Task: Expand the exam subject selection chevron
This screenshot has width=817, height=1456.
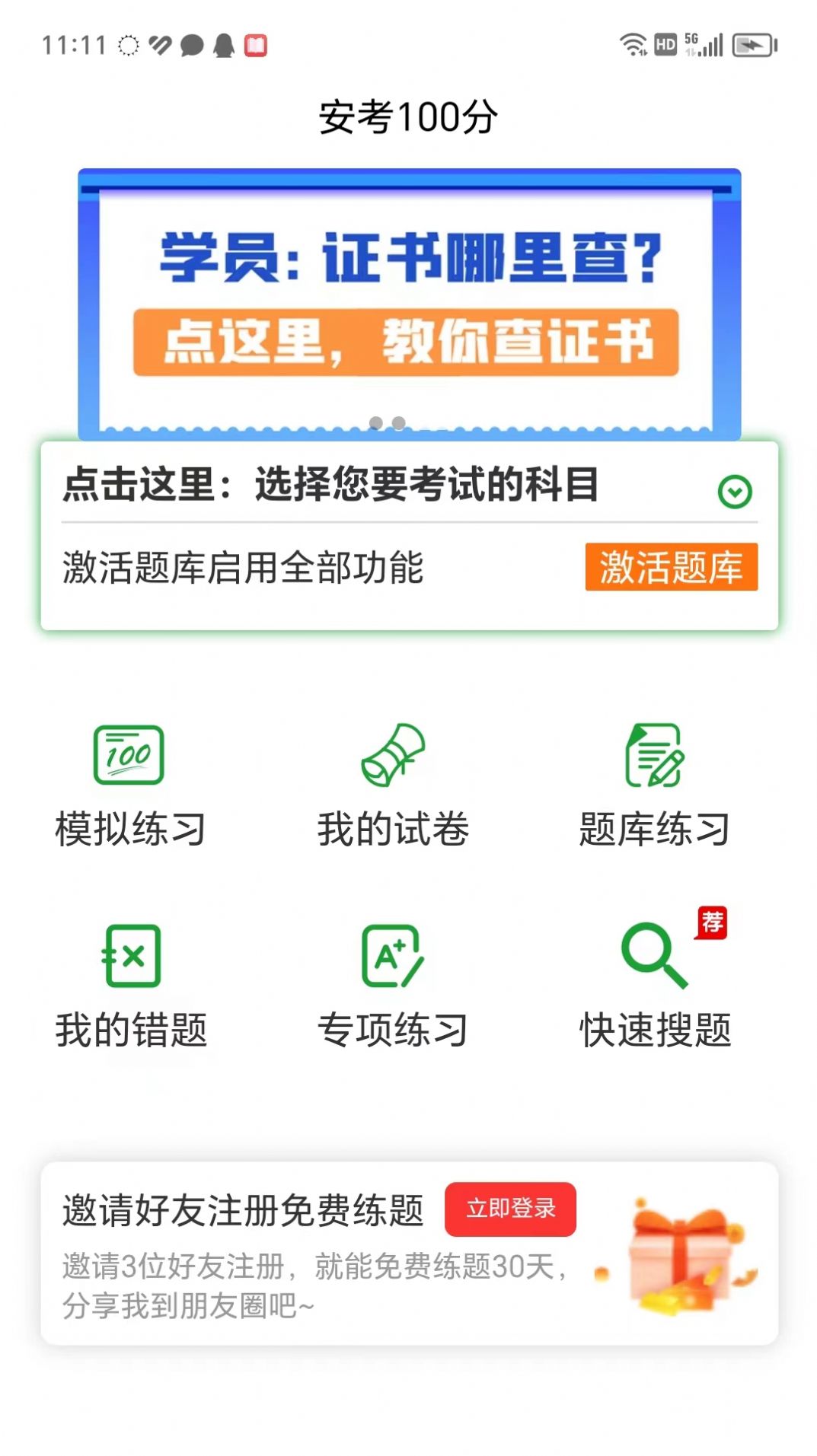Action: point(733,493)
